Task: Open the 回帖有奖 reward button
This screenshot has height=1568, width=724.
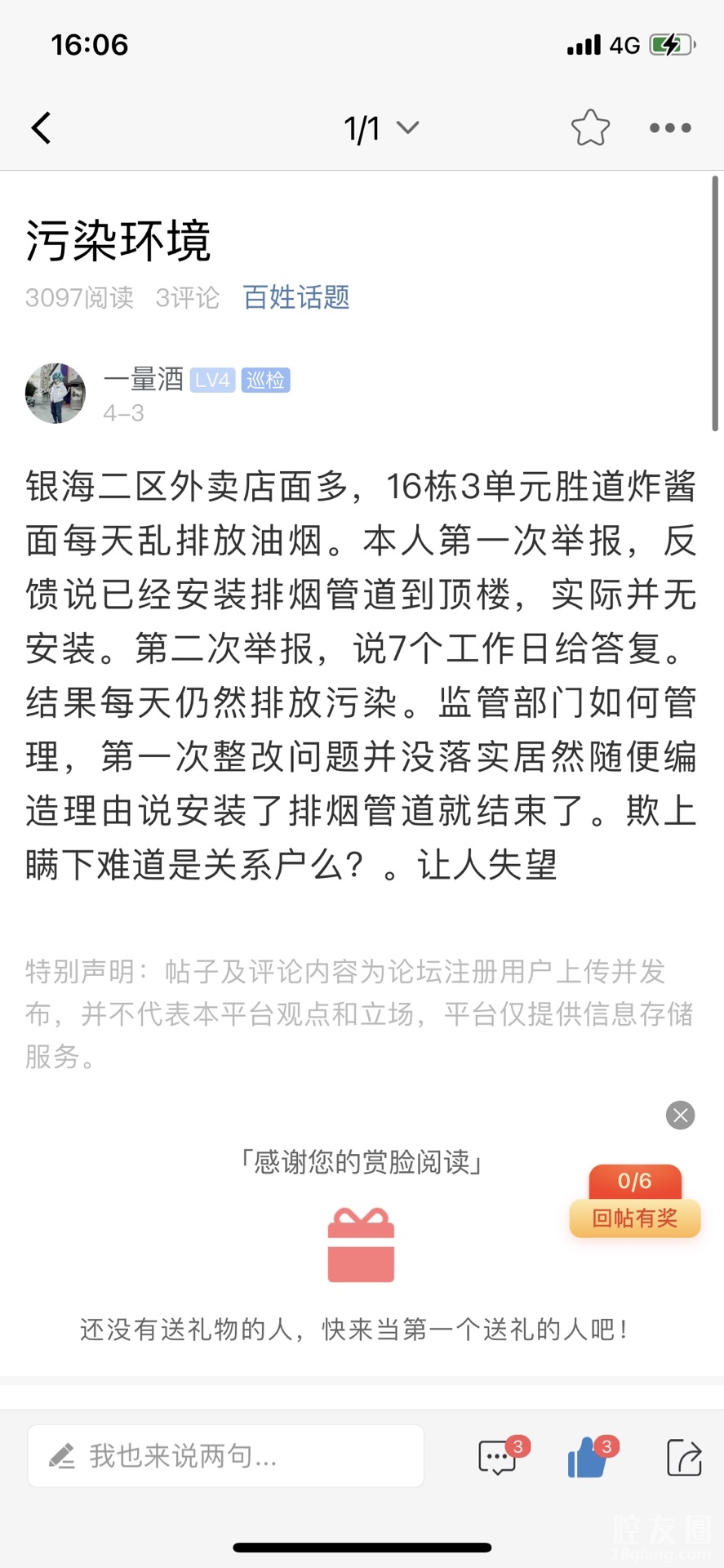Action: click(634, 1217)
